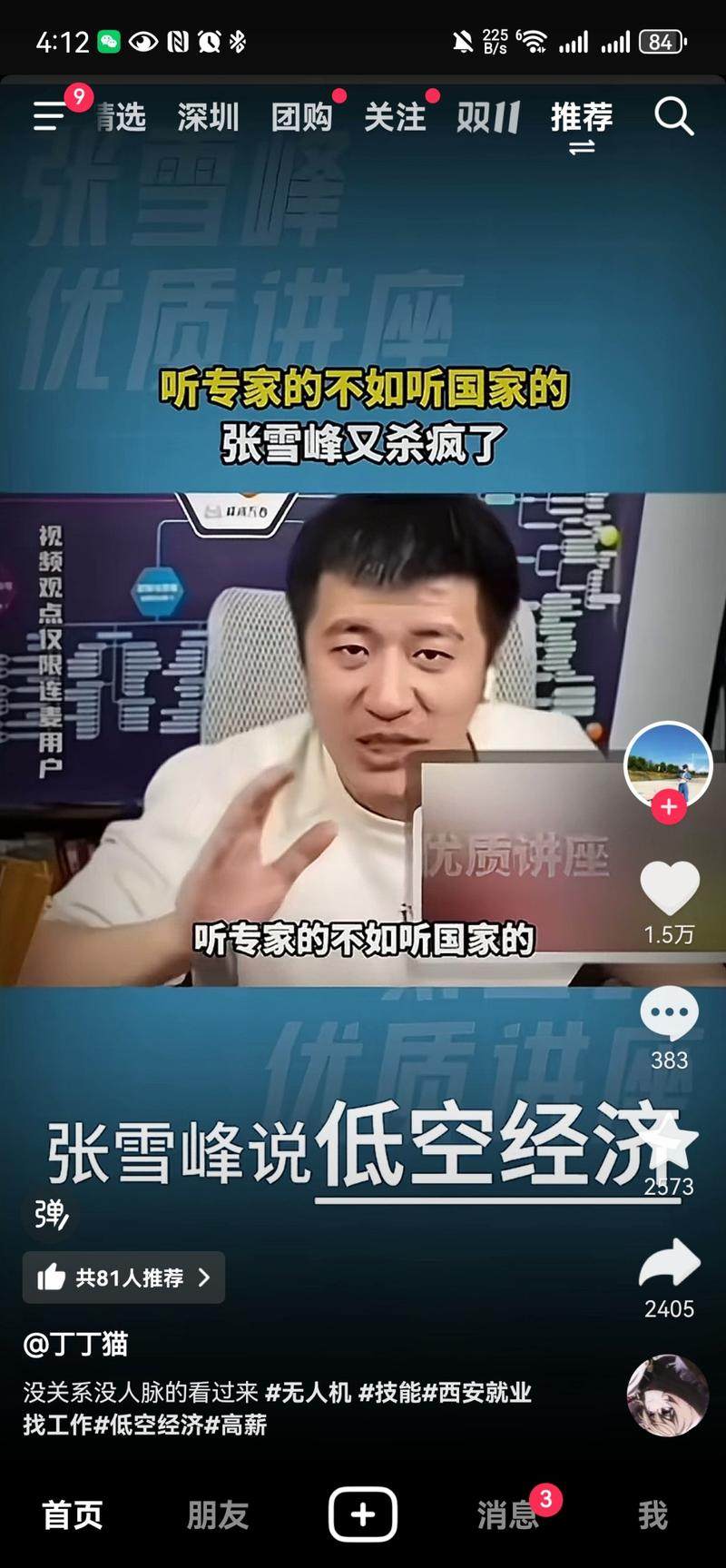The width and height of the screenshot is (726, 1568).
Task: Like this video with the heart
Action: point(670,888)
